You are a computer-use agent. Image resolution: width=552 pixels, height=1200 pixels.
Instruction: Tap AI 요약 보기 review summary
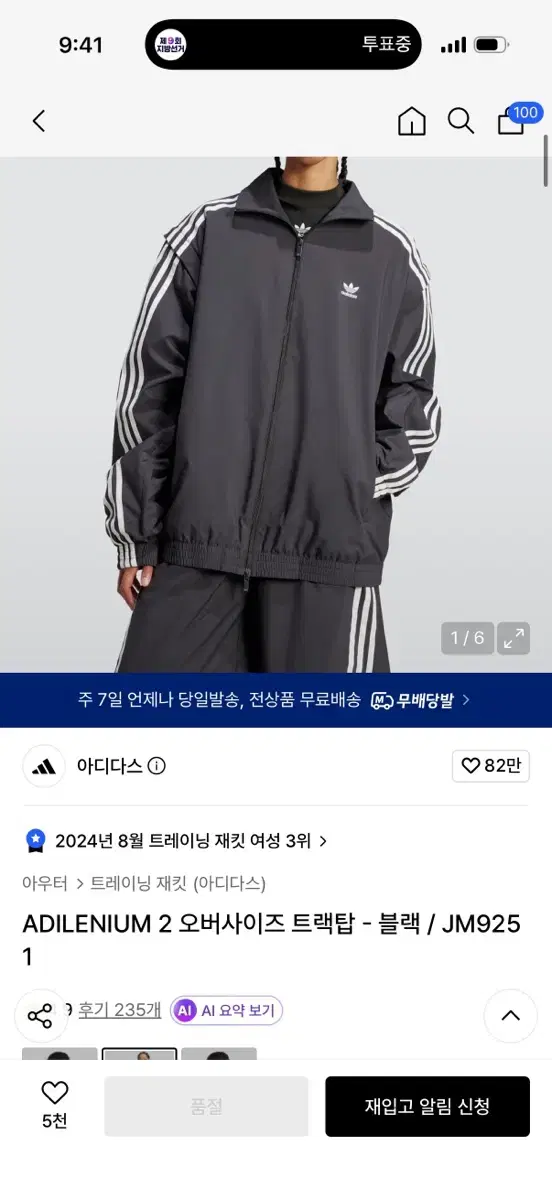point(227,1010)
